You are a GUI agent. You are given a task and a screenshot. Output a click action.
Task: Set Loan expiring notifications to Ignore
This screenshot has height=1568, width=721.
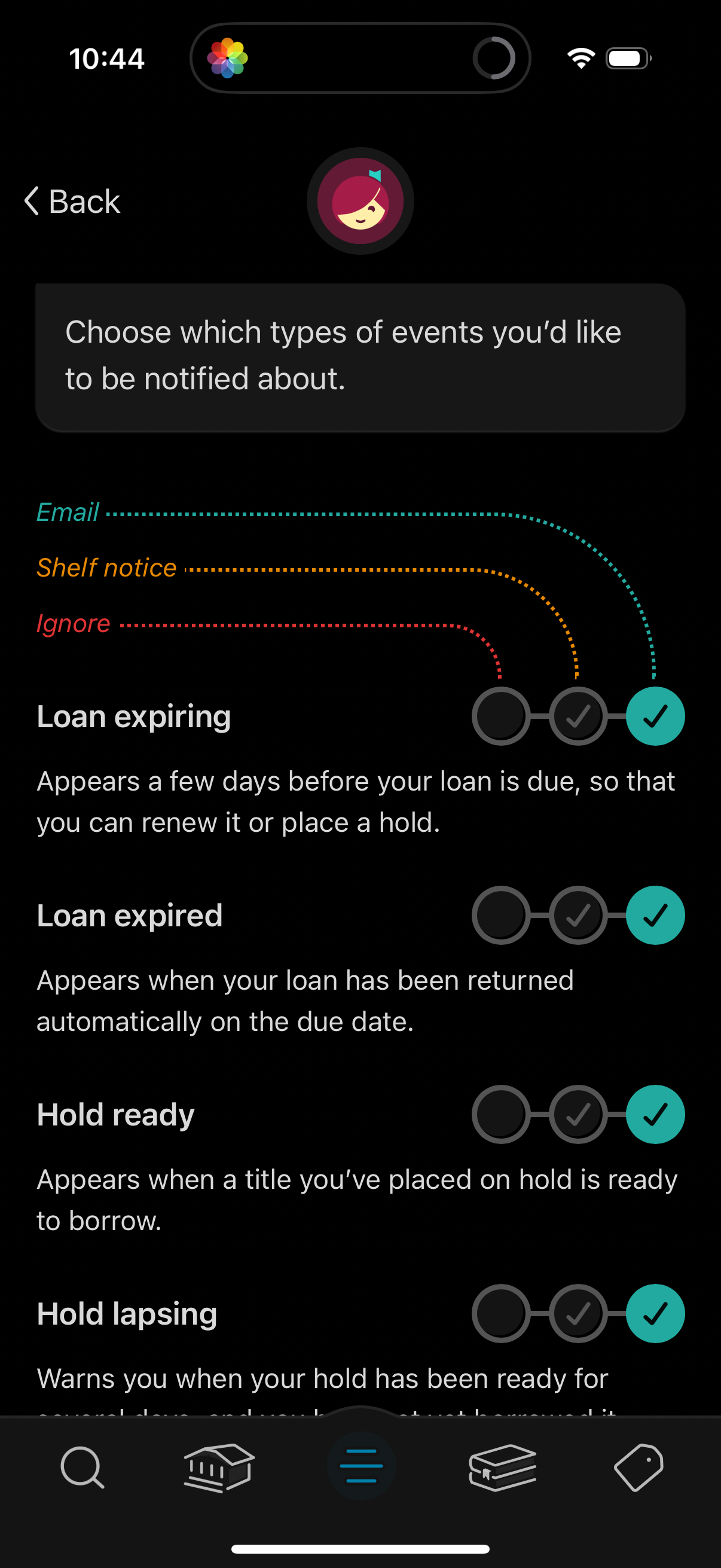(x=499, y=717)
